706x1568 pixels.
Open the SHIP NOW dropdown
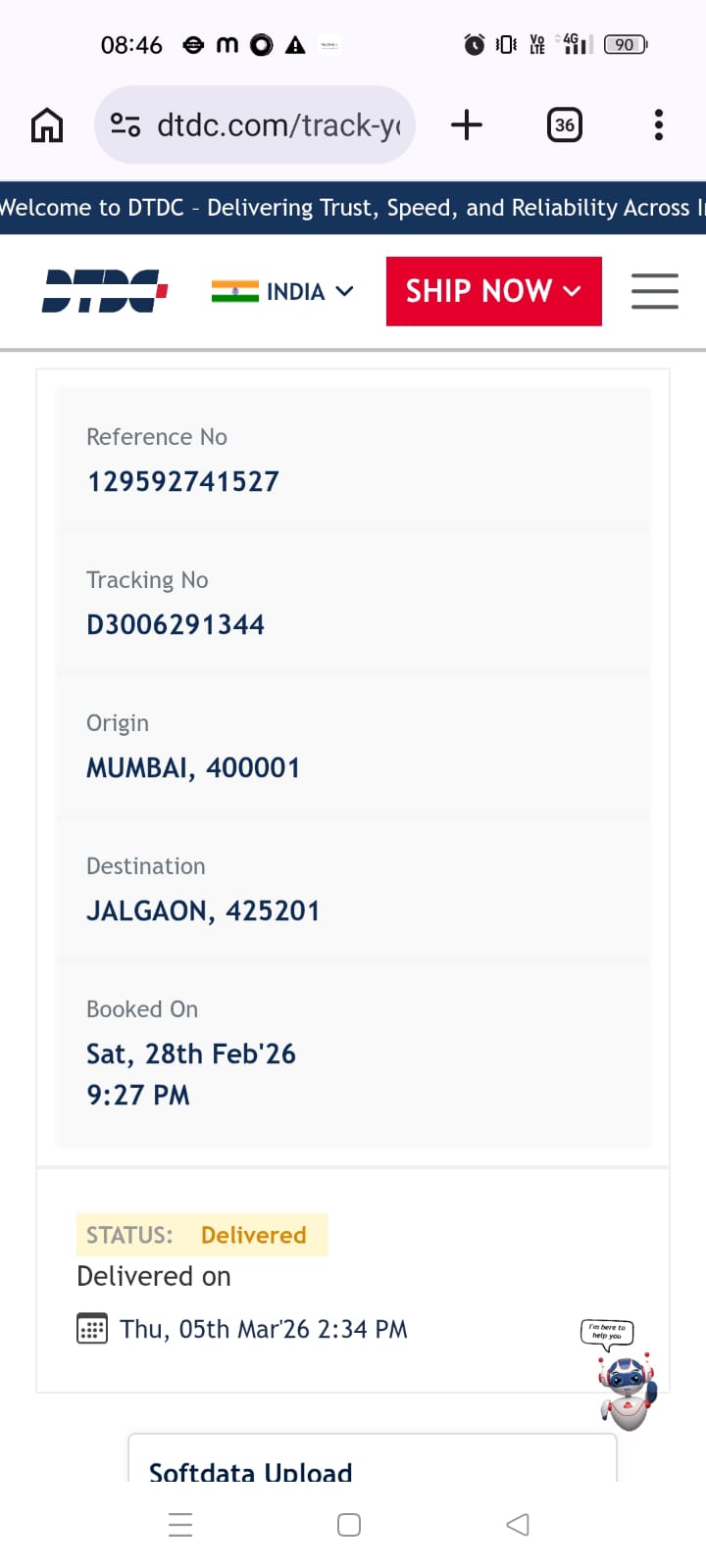(493, 291)
